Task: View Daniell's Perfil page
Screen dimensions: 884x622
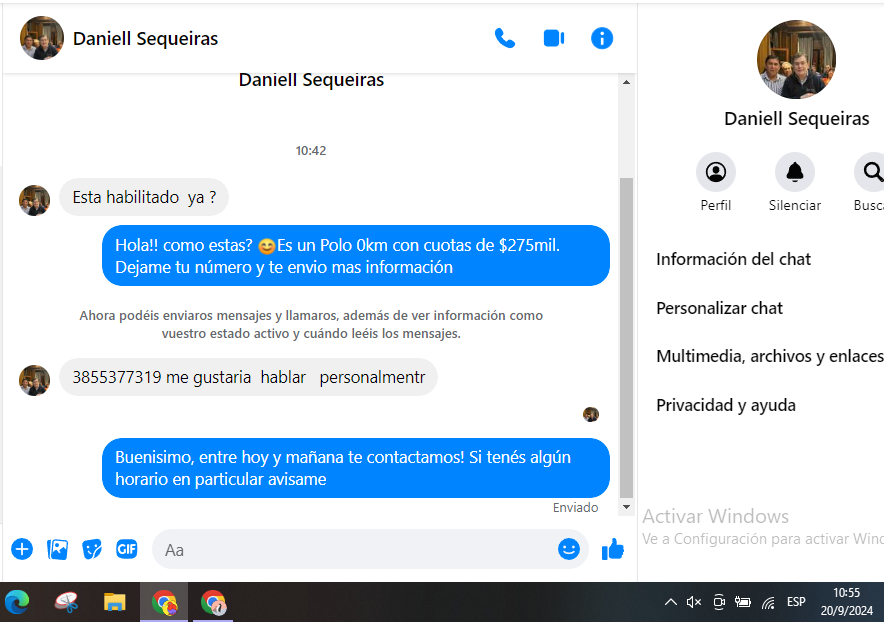Action: 716,172
